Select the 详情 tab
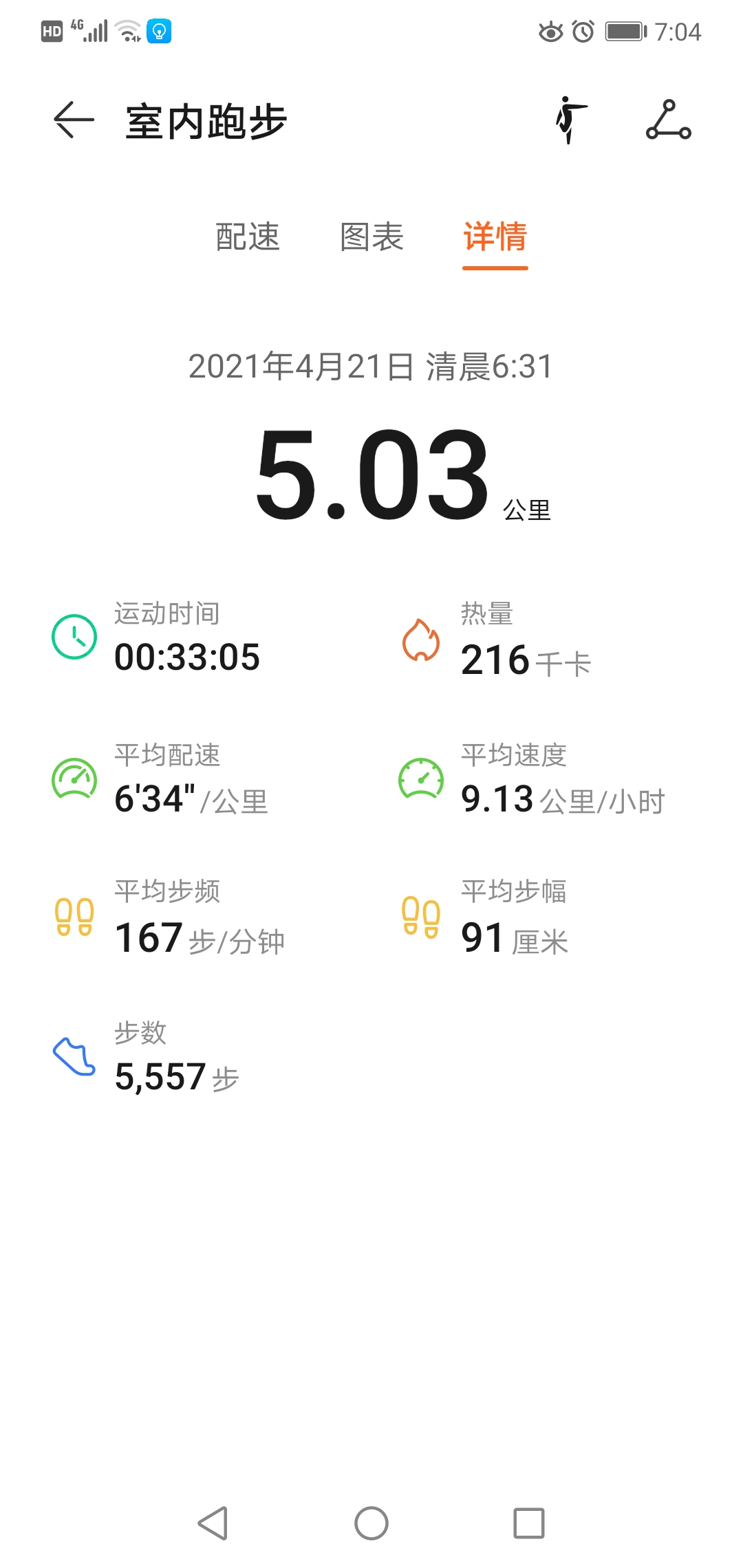Image resolution: width=743 pixels, height=1568 pixels. [x=495, y=237]
